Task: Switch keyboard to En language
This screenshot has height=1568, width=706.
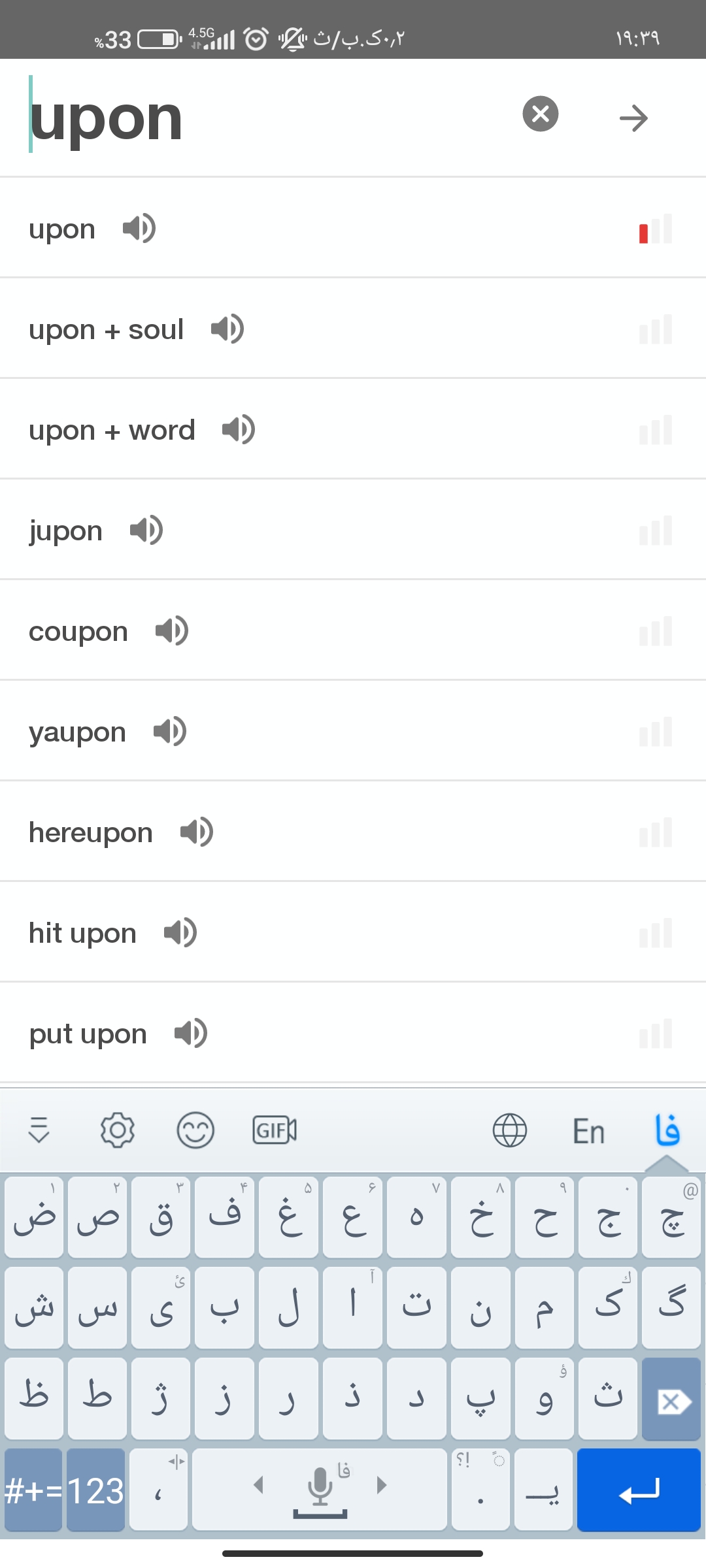Action: [x=588, y=1132]
